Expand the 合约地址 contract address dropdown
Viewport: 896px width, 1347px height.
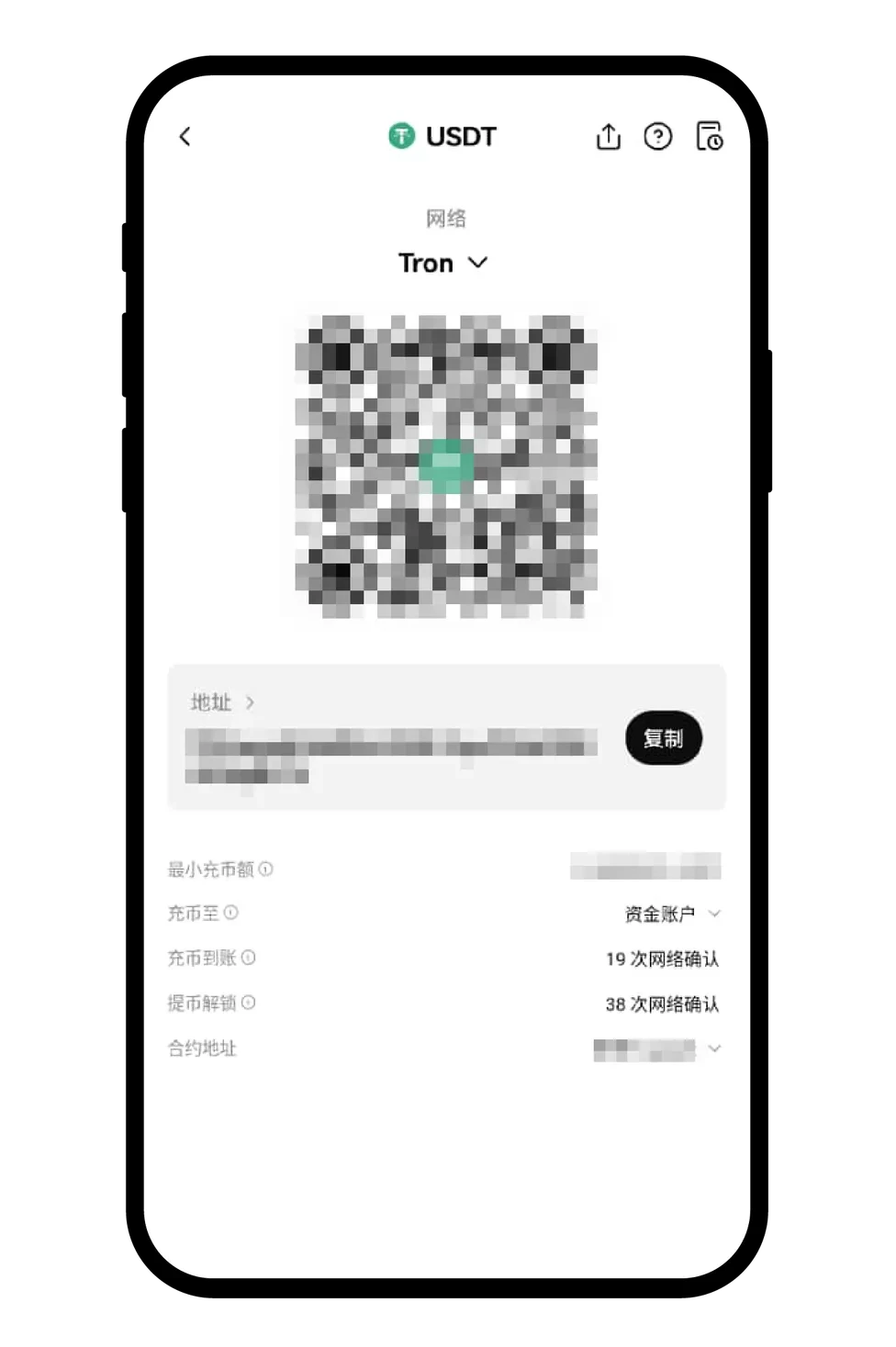point(715,1048)
